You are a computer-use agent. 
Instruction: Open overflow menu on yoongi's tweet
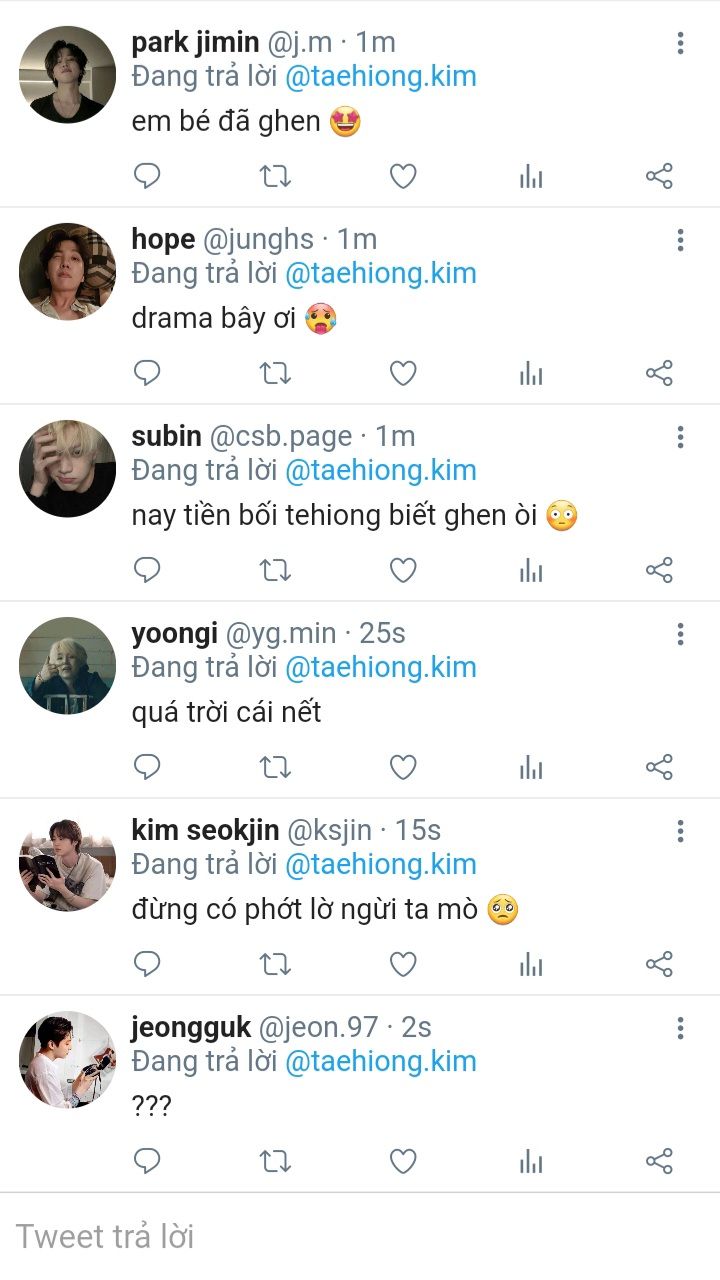[x=680, y=634]
